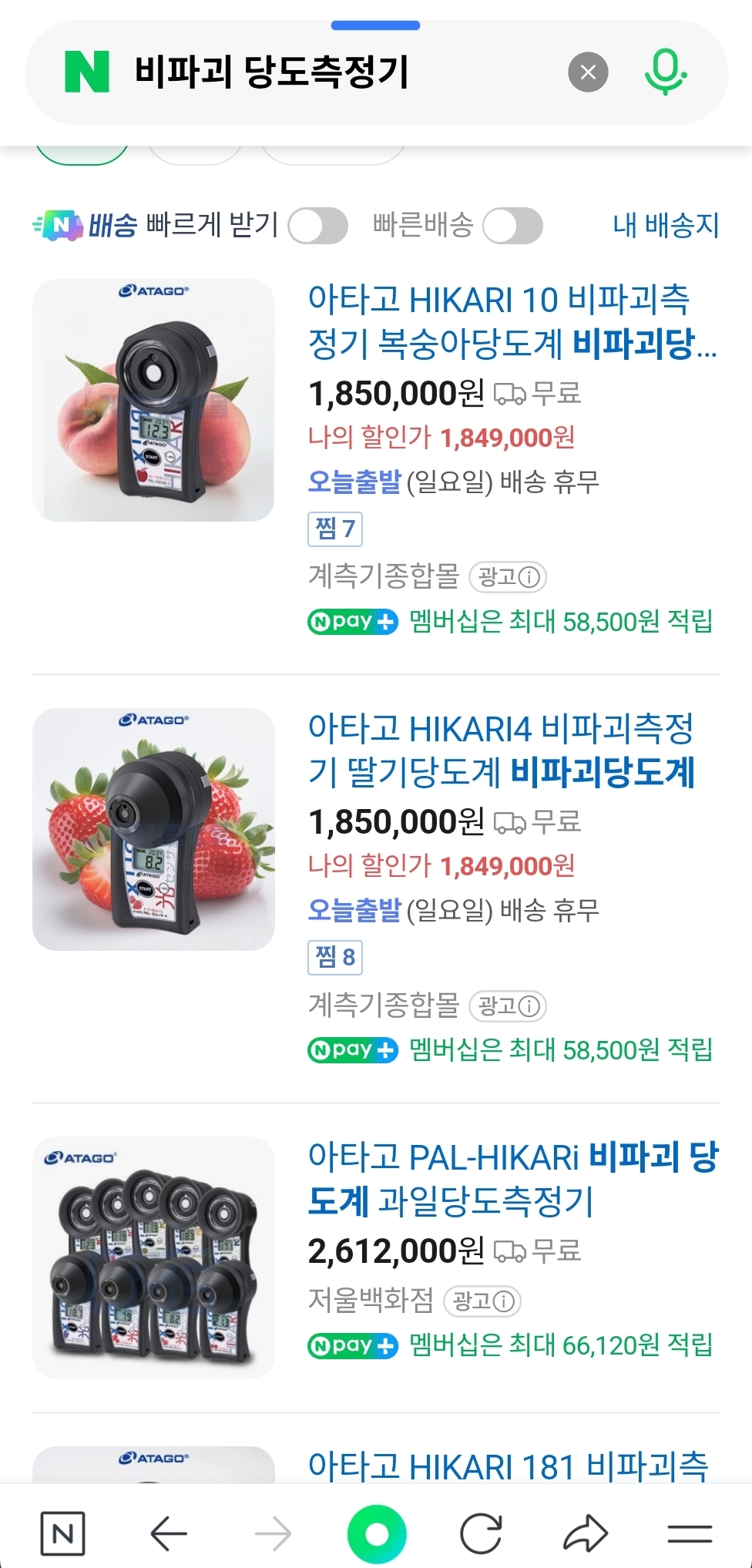Start voice search with the microphone
The width and height of the screenshot is (752, 1568).
[x=665, y=72]
